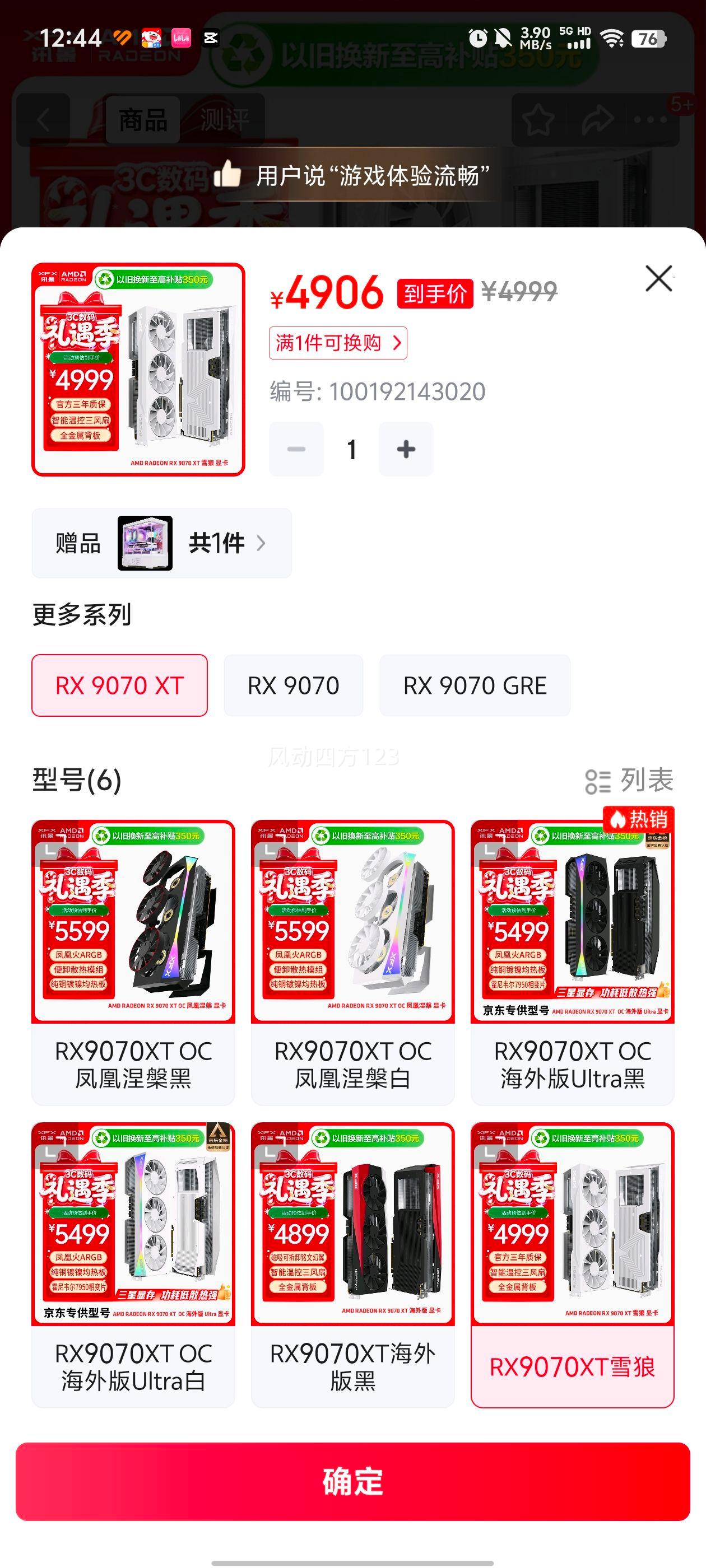Open the 满1件可换购 offer
706x1568 pixels.
pos(338,343)
